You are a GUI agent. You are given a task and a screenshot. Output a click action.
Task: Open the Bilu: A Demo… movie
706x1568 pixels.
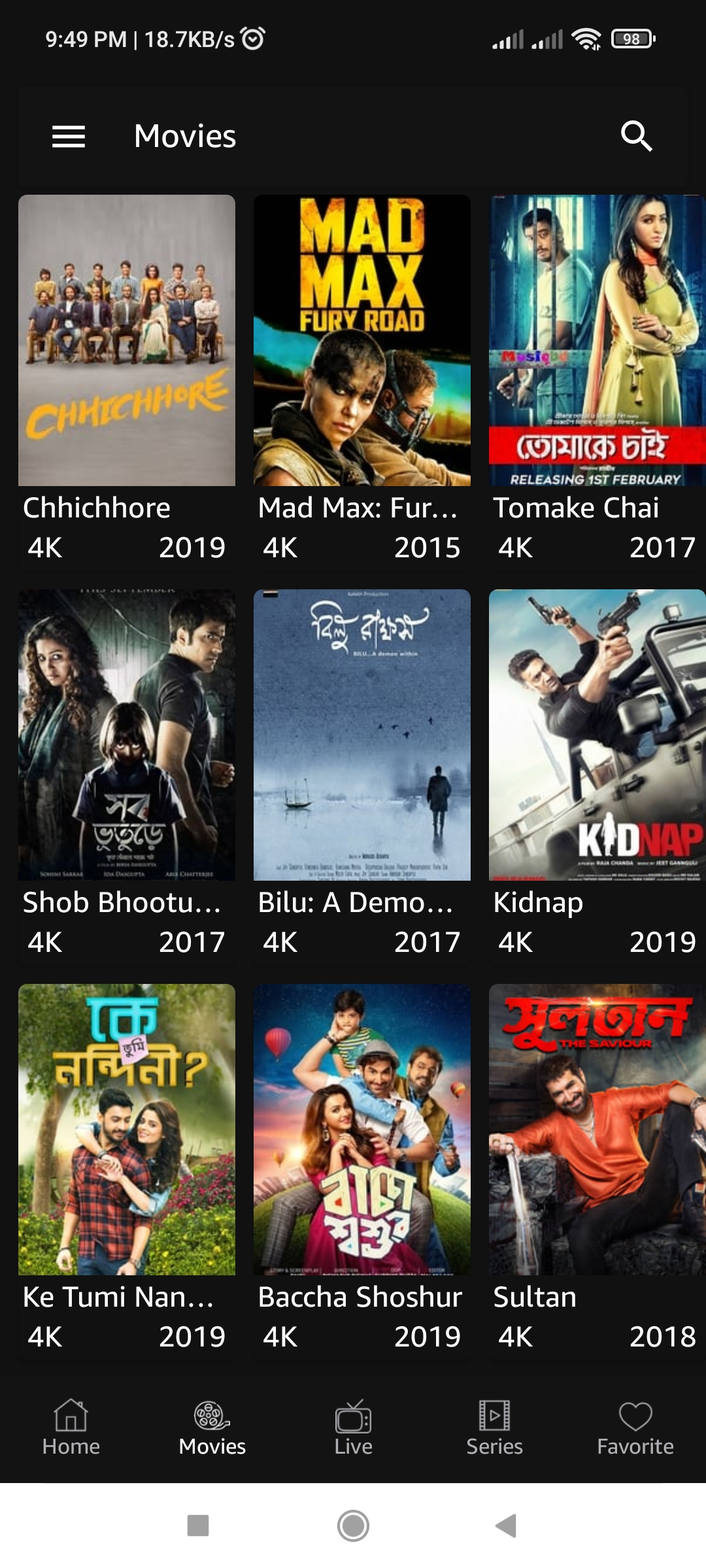(x=362, y=776)
